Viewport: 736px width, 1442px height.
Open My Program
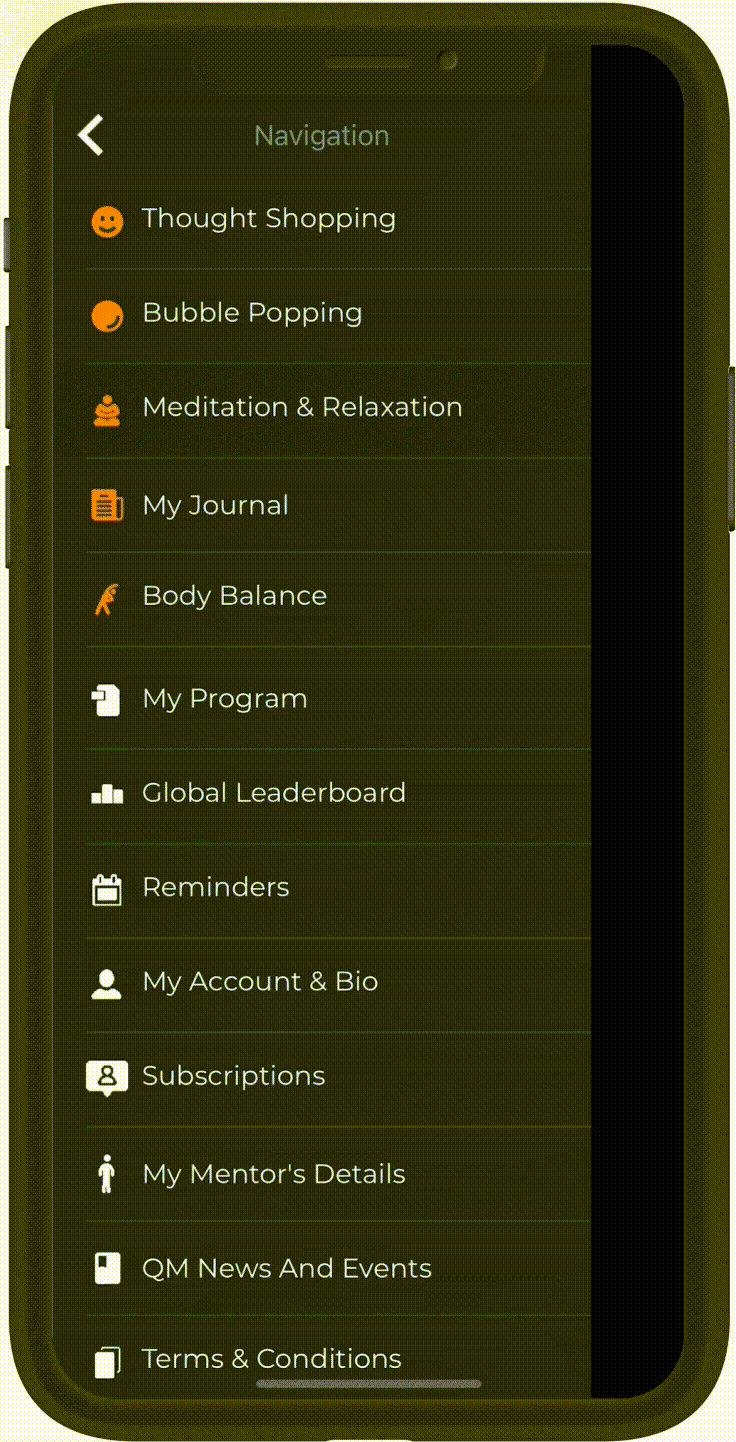click(224, 699)
